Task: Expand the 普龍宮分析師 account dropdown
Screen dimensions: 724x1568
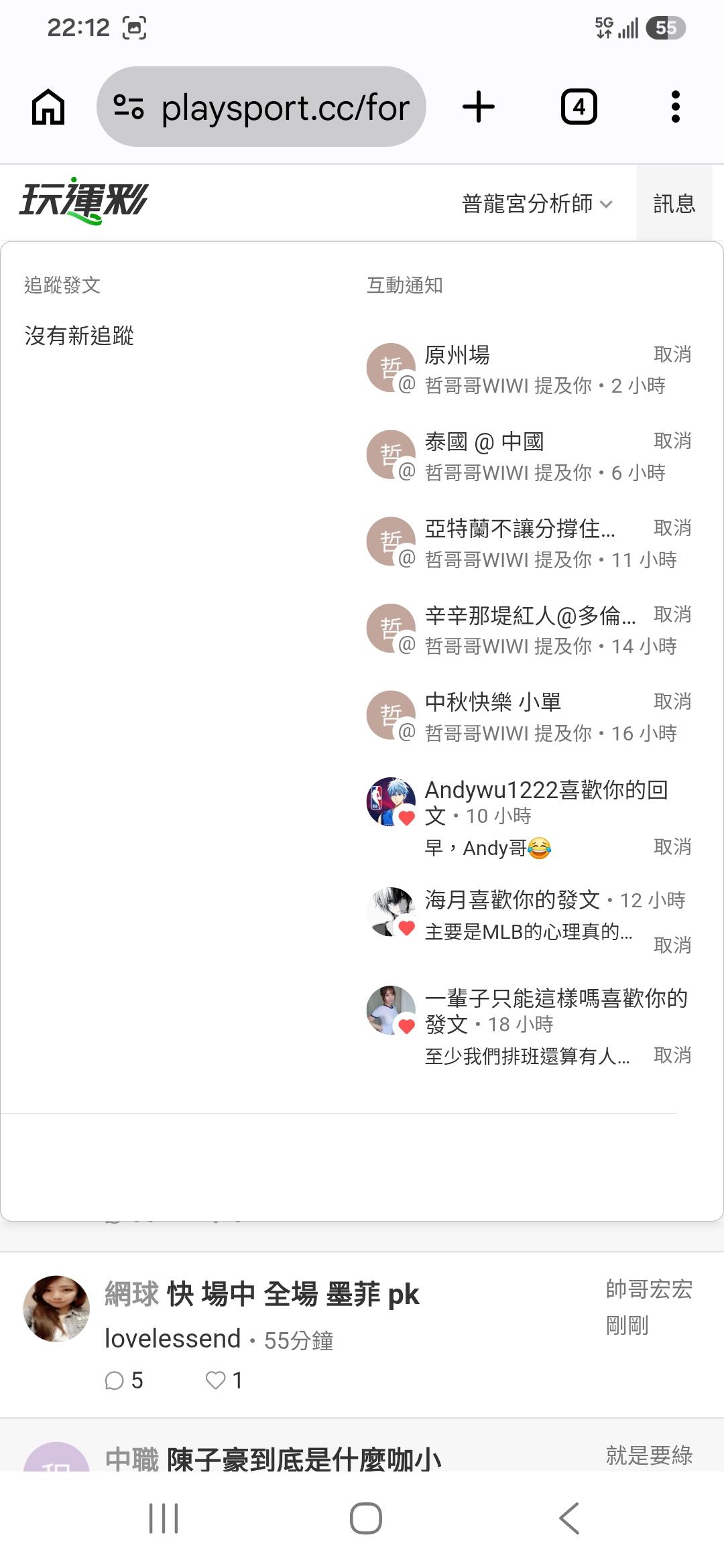Action: coord(537,204)
